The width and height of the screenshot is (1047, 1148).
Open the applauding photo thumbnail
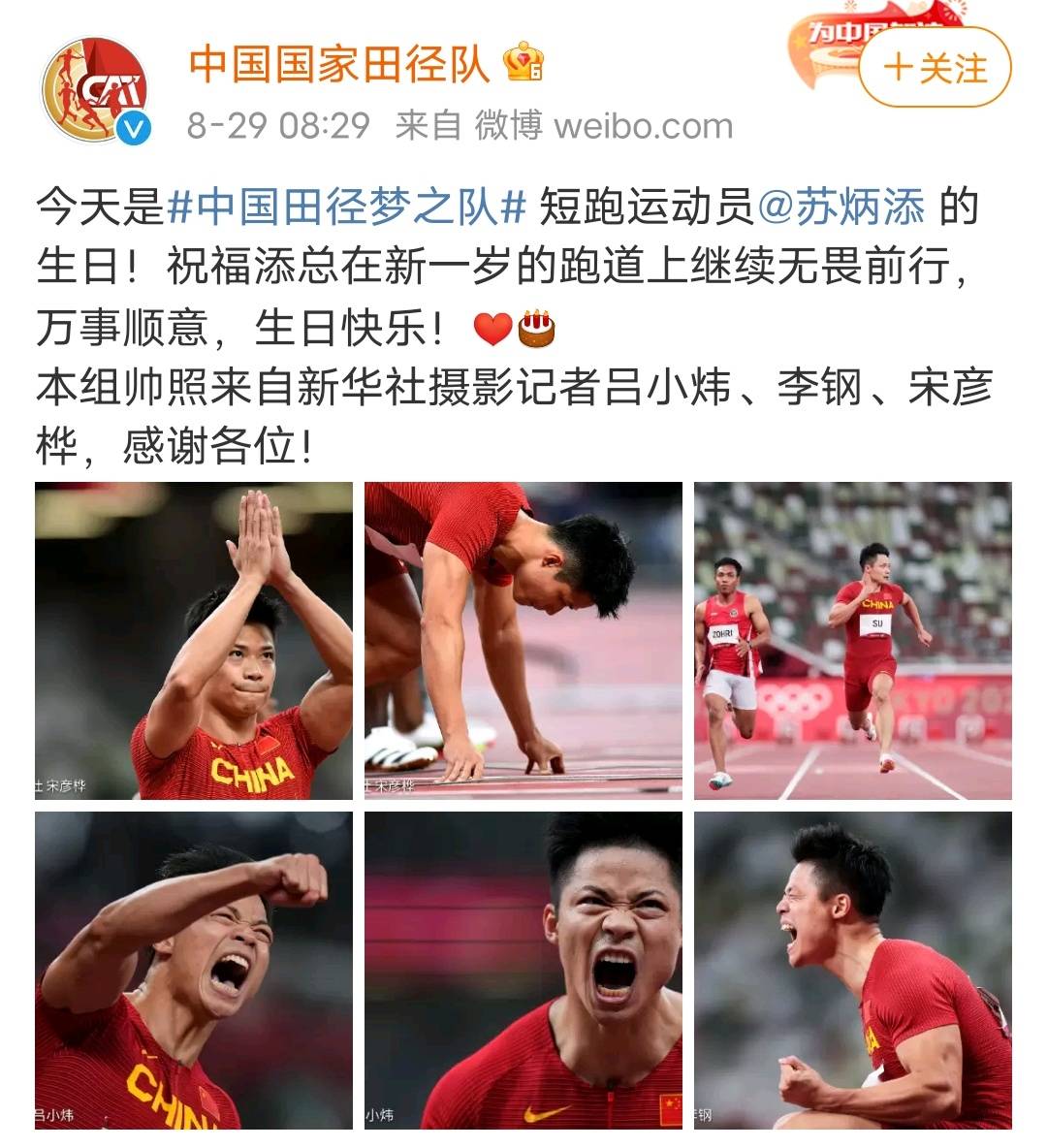coord(194,640)
